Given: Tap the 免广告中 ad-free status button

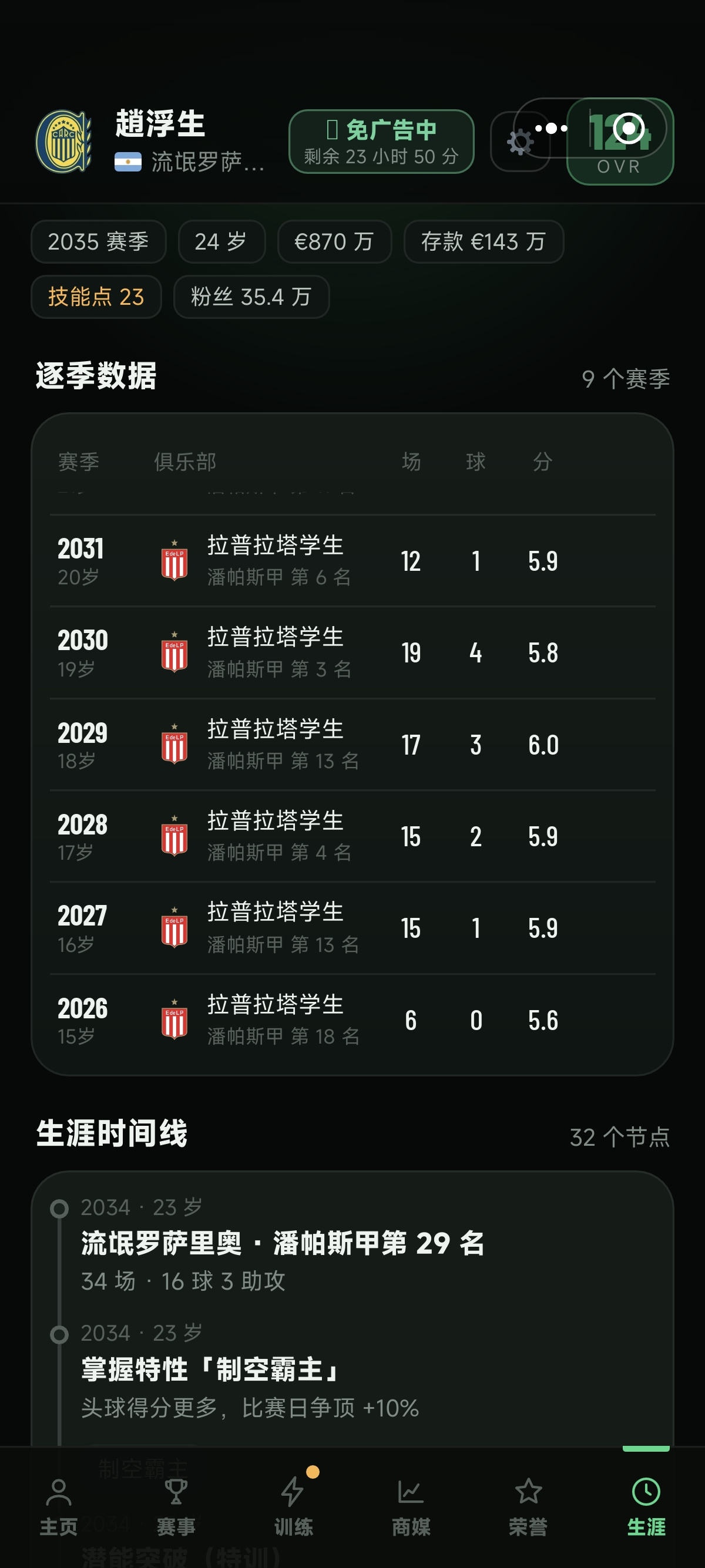Looking at the screenshot, I should pyautogui.click(x=381, y=142).
